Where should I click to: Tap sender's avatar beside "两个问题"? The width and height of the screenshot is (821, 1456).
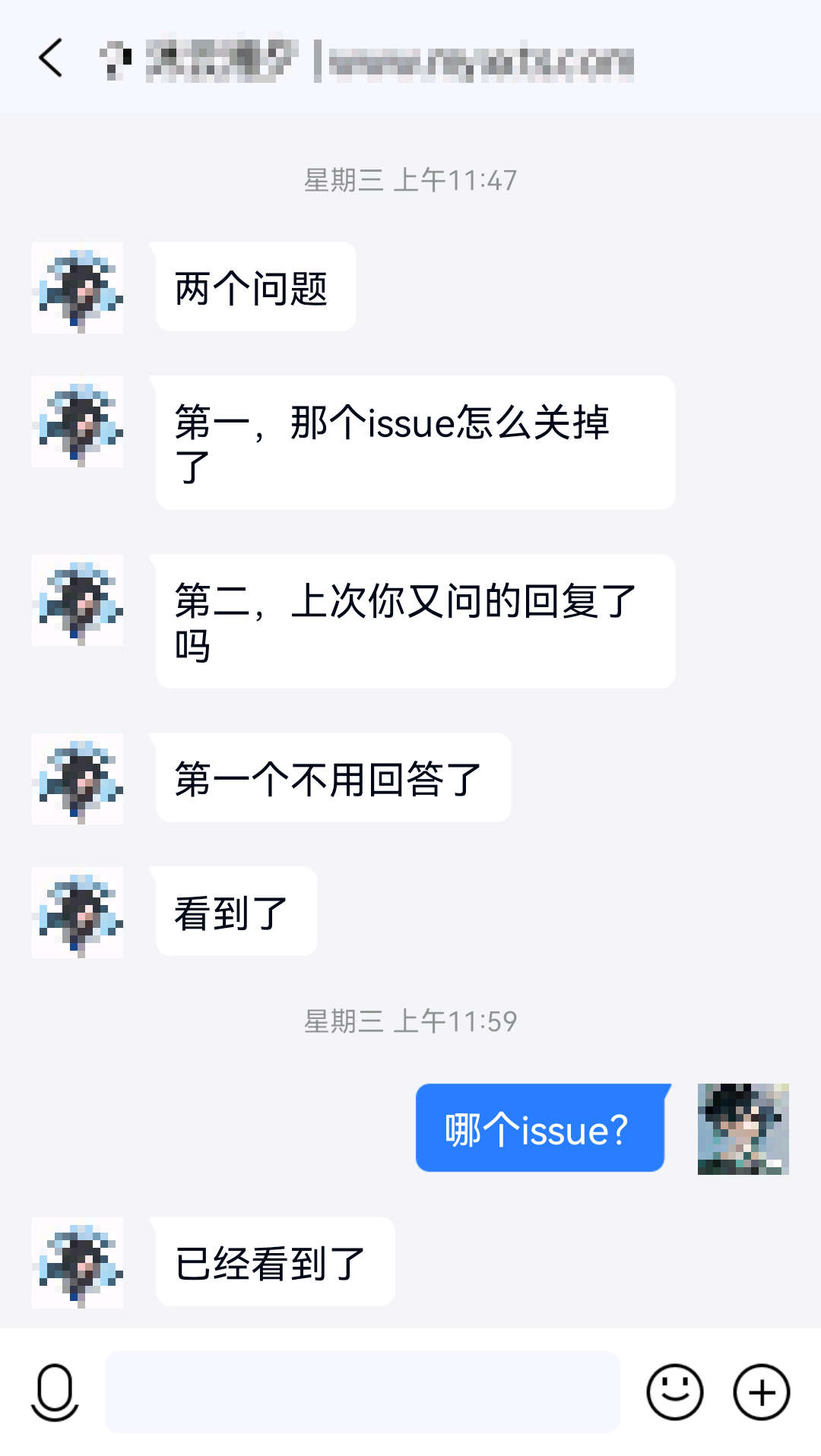[78, 288]
